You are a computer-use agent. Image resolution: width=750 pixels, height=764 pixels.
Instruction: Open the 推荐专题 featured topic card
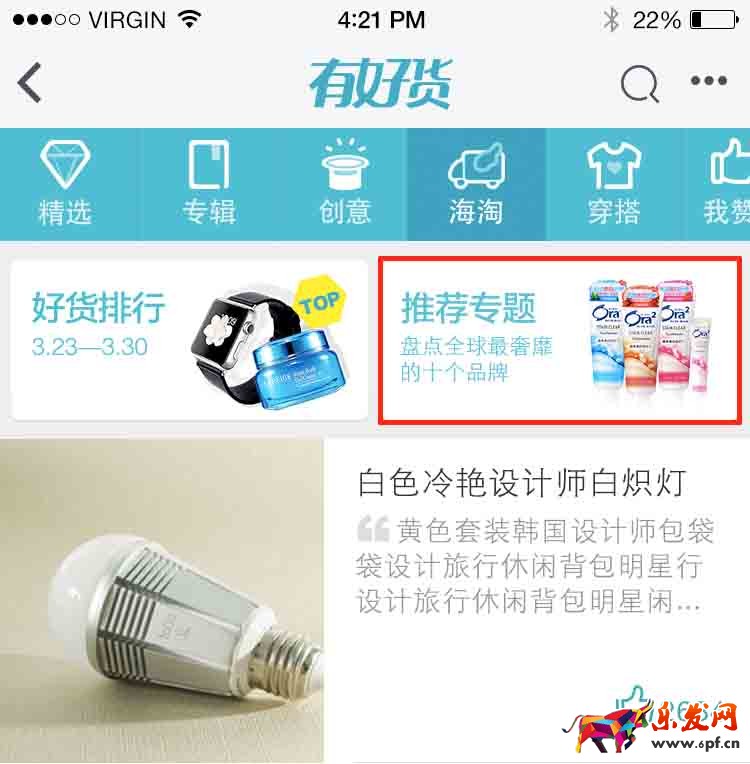point(558,340)
